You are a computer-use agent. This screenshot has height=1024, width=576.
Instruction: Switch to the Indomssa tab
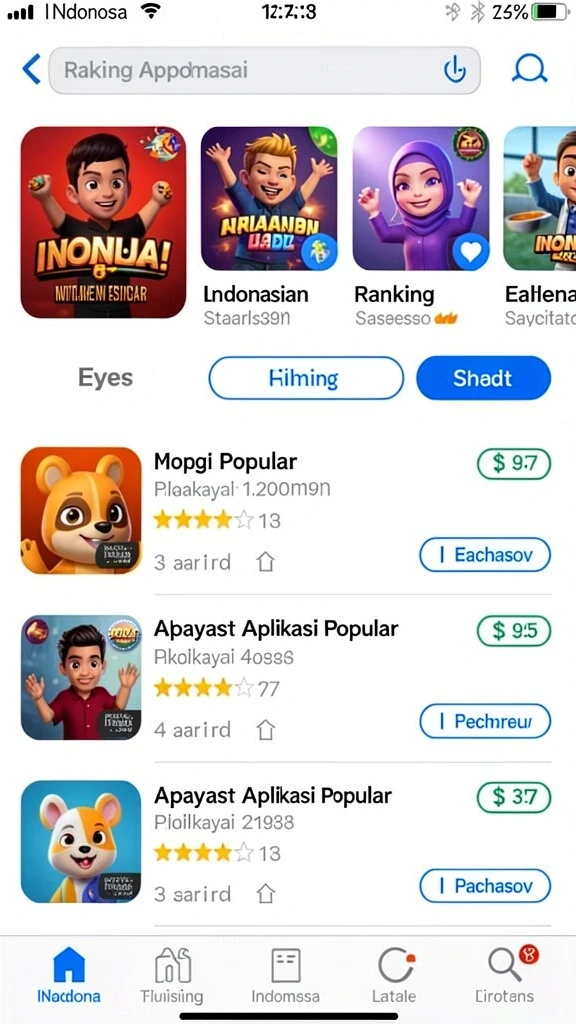tap(285, 974)
